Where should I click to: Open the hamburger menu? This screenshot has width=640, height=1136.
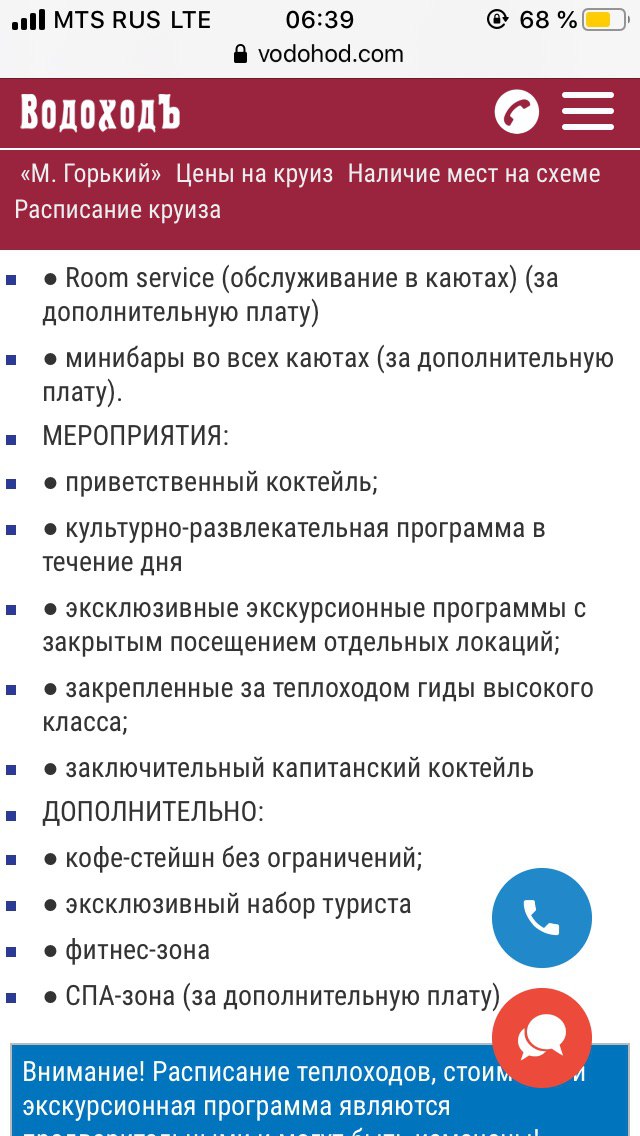[x=588, y=111]
